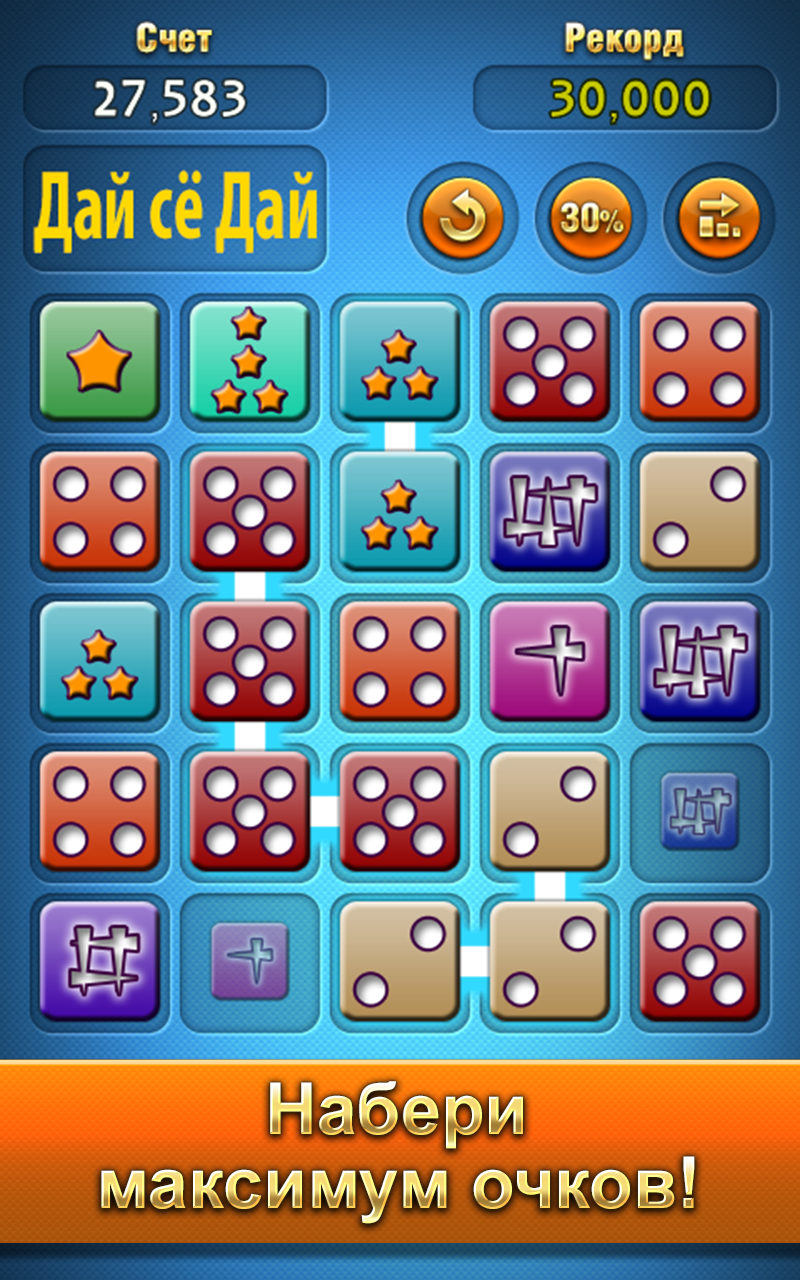Open the leaderboard ranking icon
Screen dimensions: 800x1280
coord(719,218)
